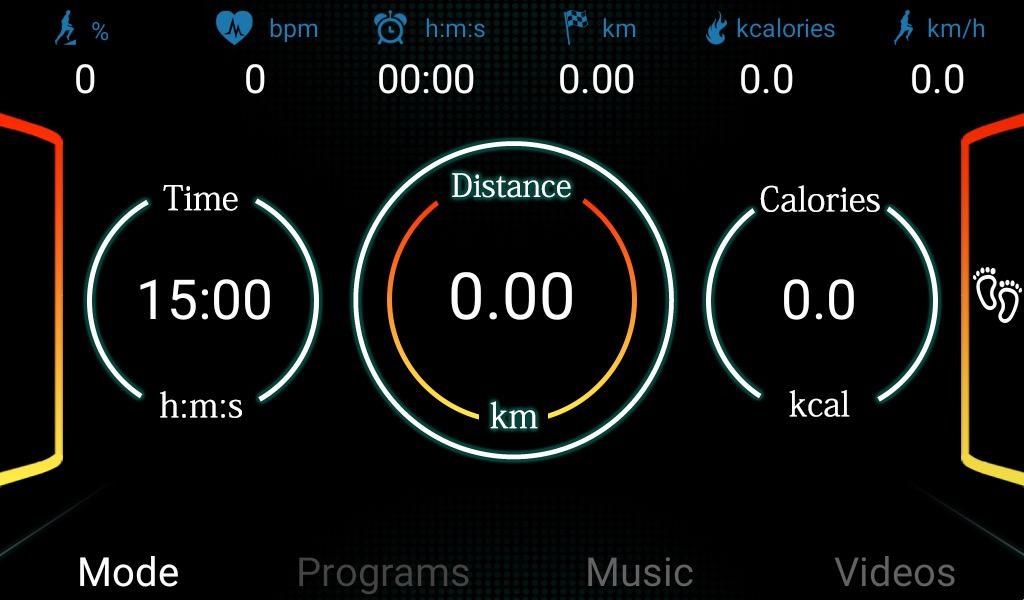
Task: Select the Mode tab
Action: (128, 572)
